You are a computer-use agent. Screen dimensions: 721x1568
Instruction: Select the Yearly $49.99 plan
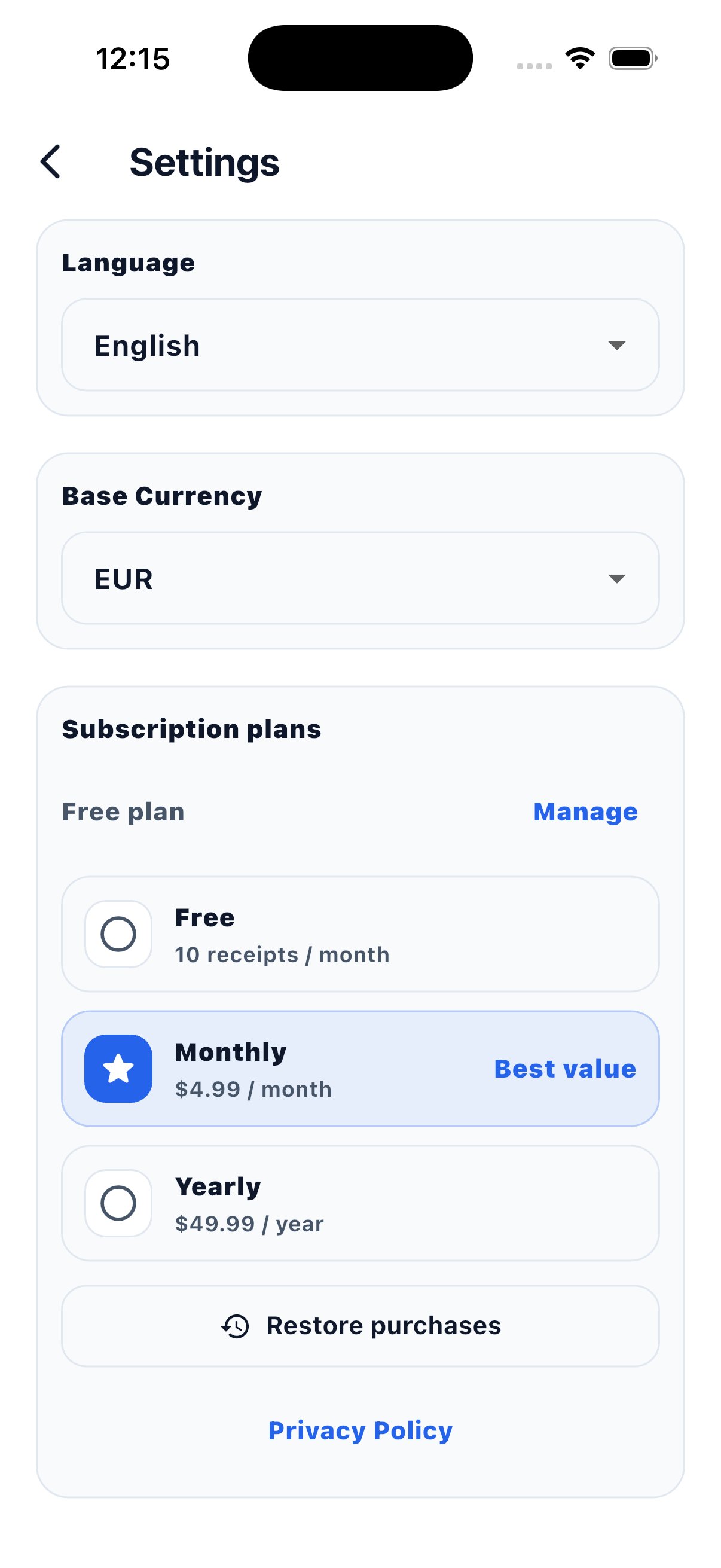[x=360, y=1203]
